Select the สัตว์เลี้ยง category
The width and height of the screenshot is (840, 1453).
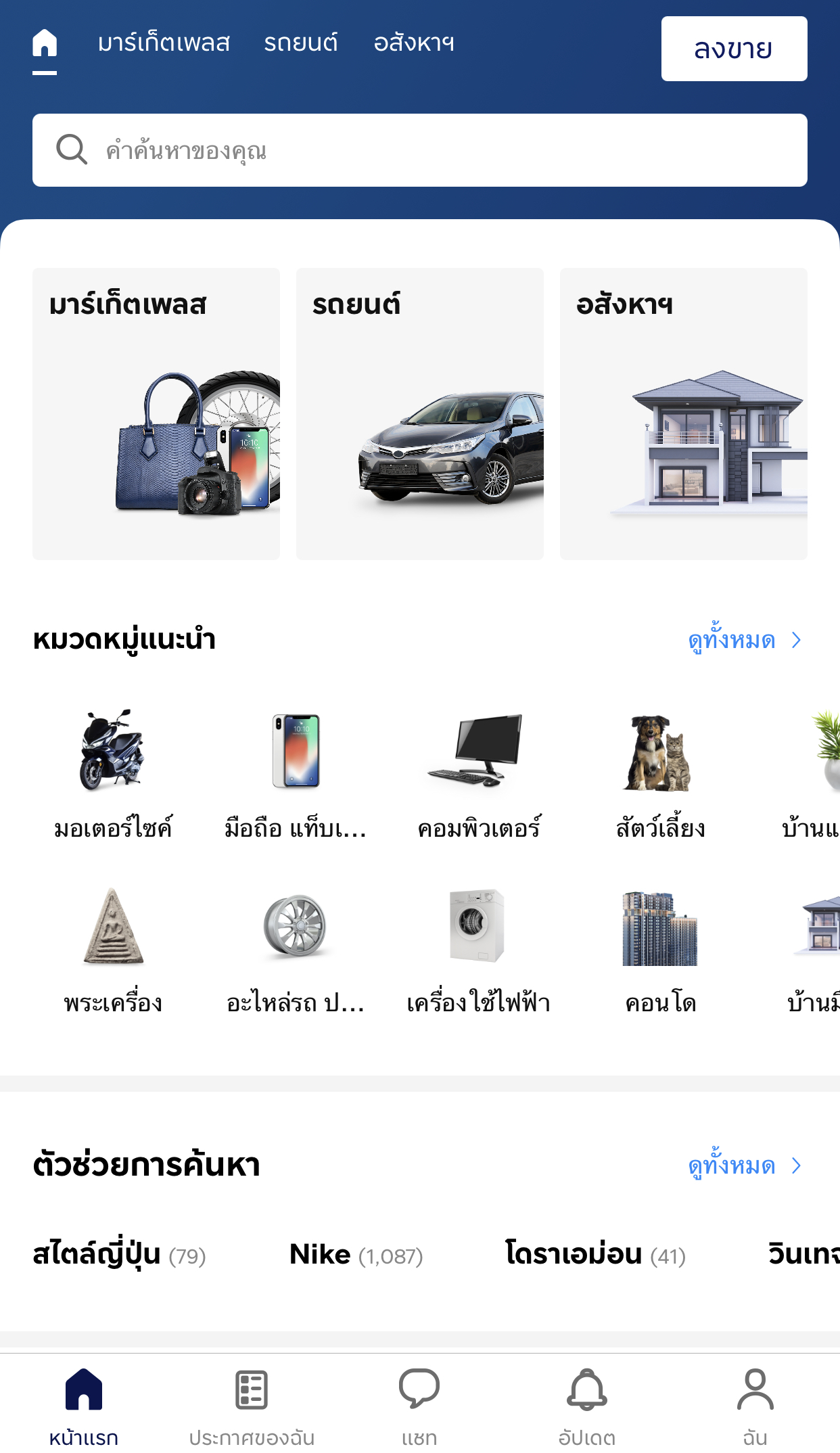[x=660, y=775]
